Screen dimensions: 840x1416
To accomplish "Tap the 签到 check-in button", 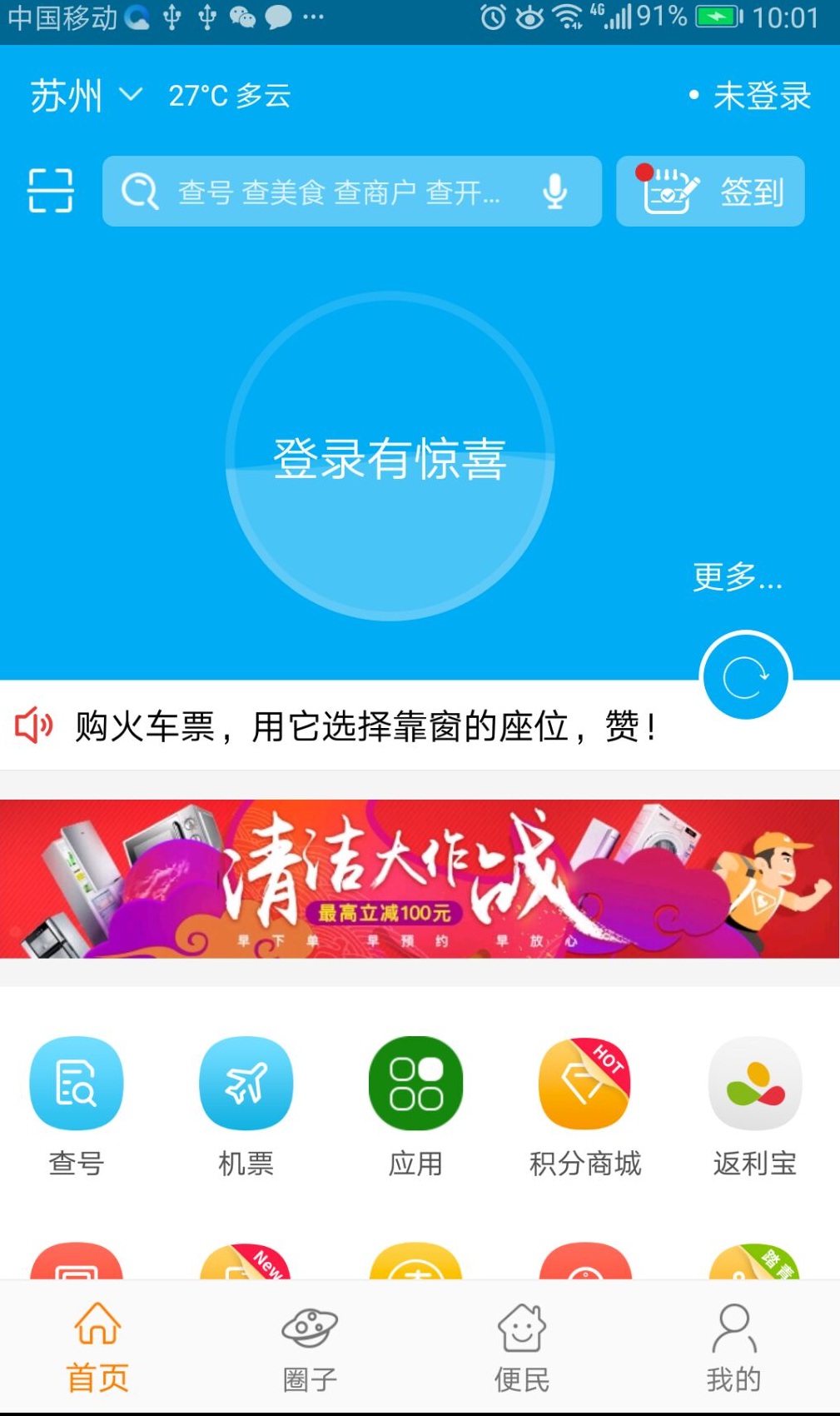I will click(710, 192).
